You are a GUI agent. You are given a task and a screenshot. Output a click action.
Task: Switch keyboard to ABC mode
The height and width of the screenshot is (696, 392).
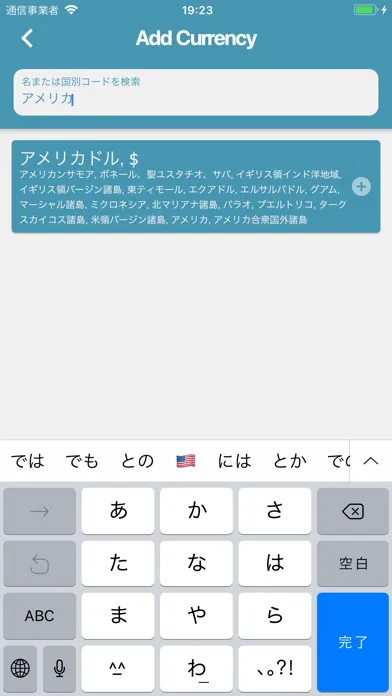coord(40,616)
